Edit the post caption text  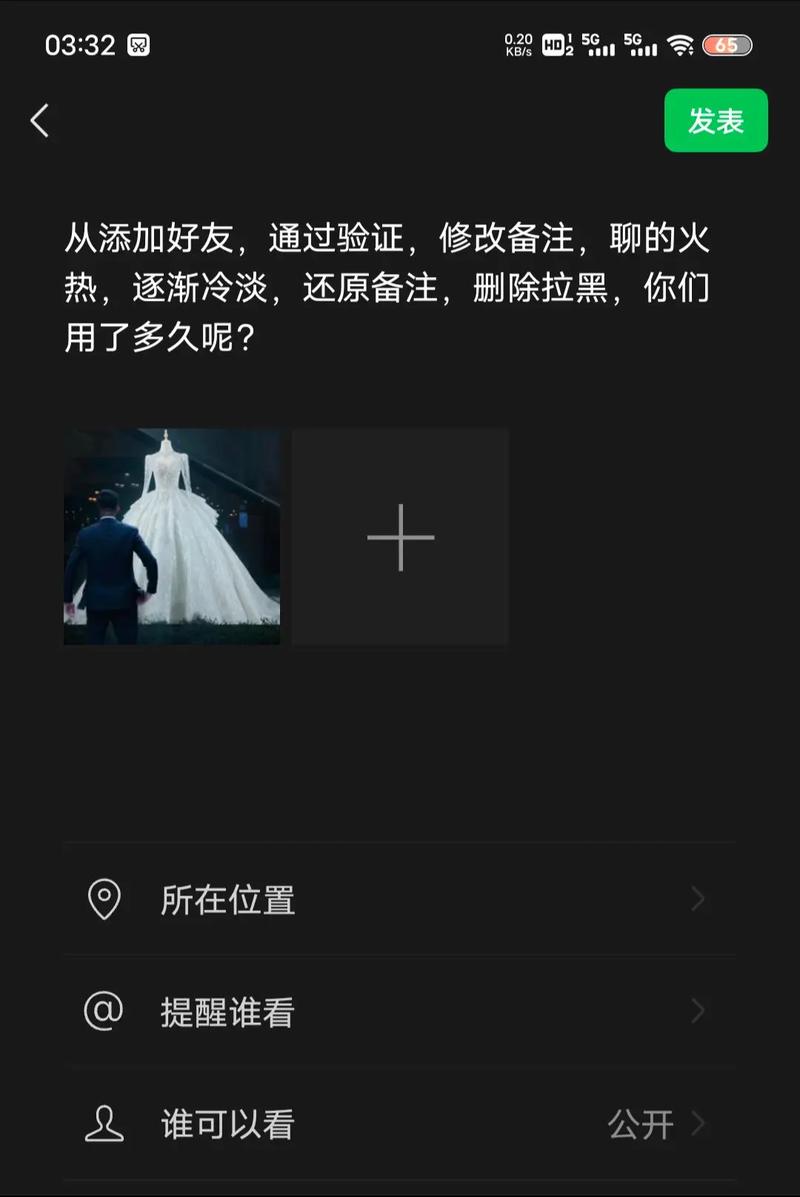pos(388,289)
